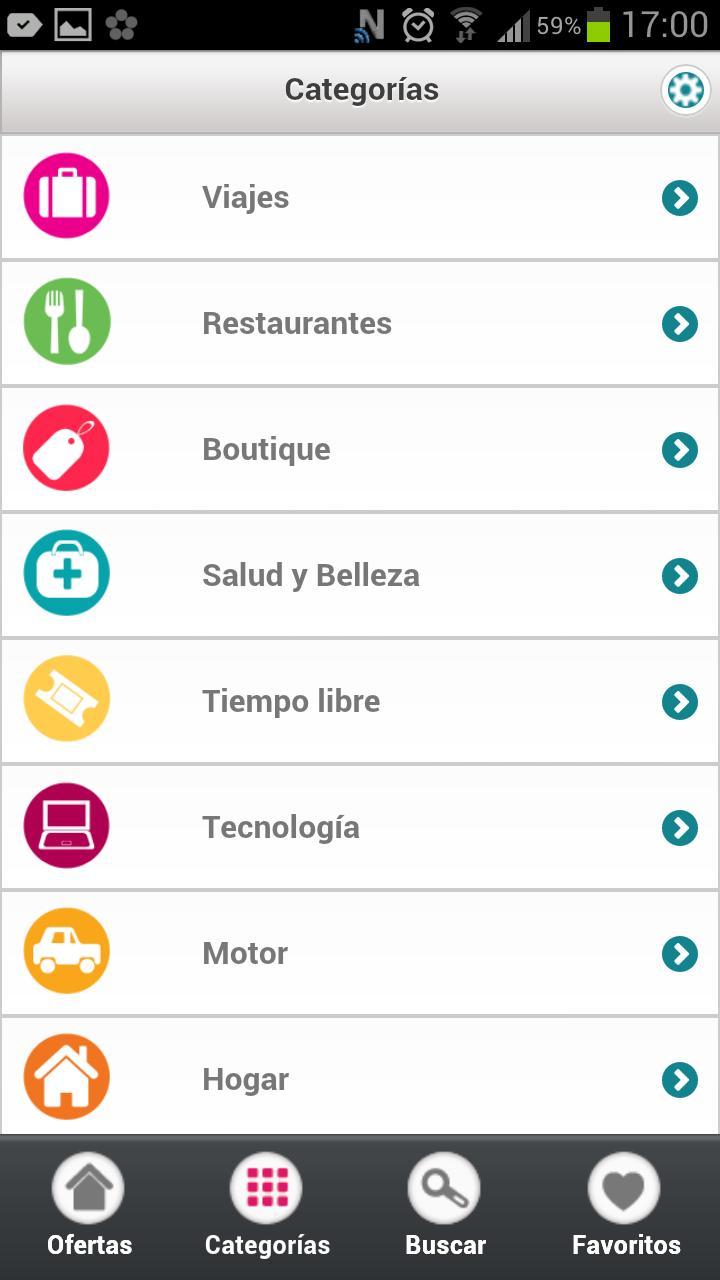720x1280 pixels.
Task: Click the house icon beside Hogar
Action: coord(66,1078)
